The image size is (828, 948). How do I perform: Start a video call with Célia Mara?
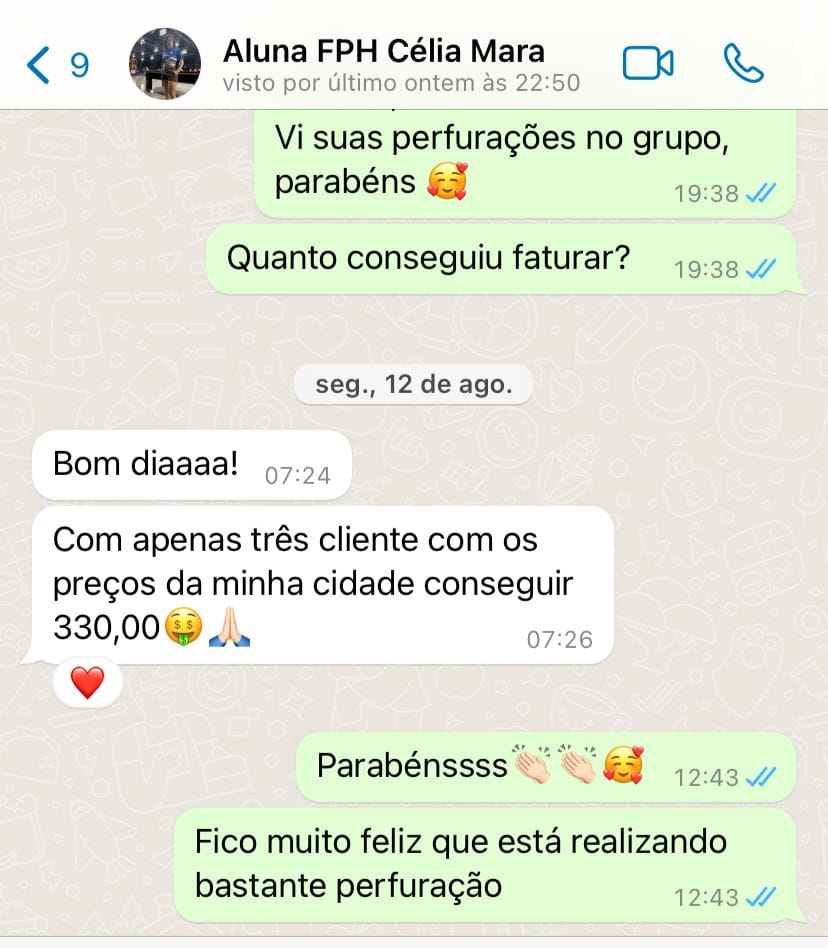pyautogui.click(x=648, y=64)
